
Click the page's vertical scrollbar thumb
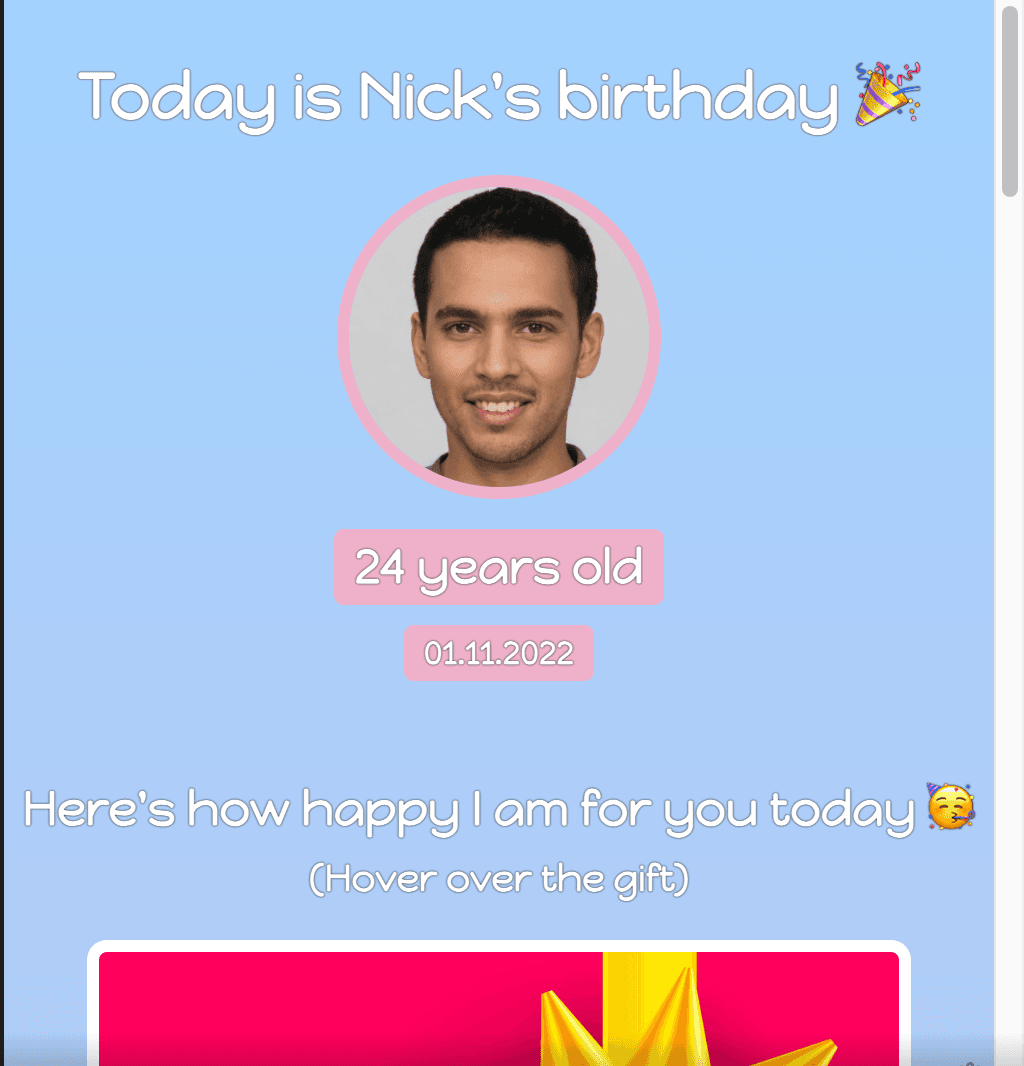coord(1009,100)
